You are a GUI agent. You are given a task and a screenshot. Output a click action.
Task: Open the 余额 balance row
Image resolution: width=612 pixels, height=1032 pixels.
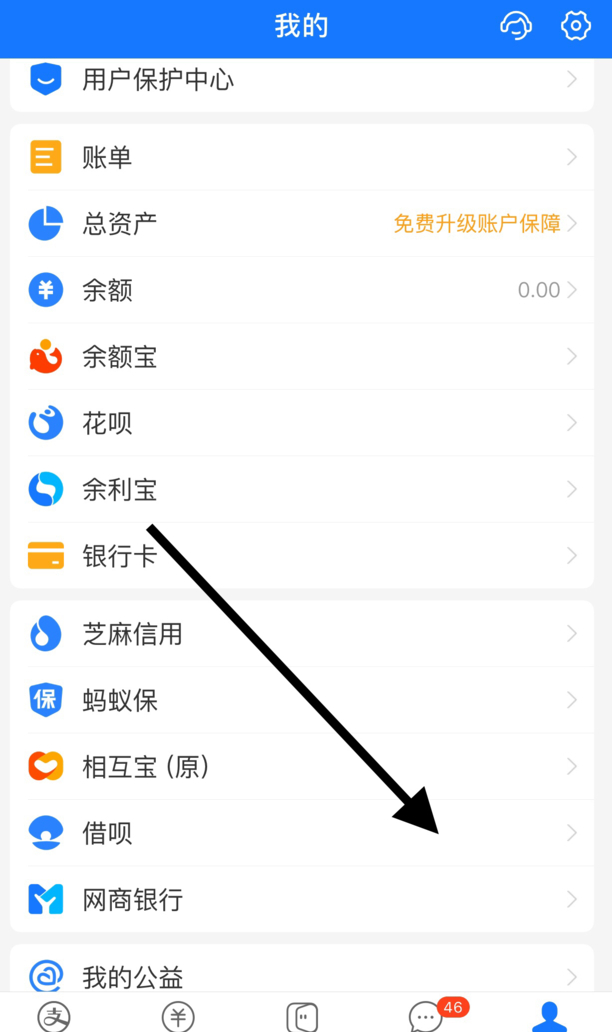point(300,290)
